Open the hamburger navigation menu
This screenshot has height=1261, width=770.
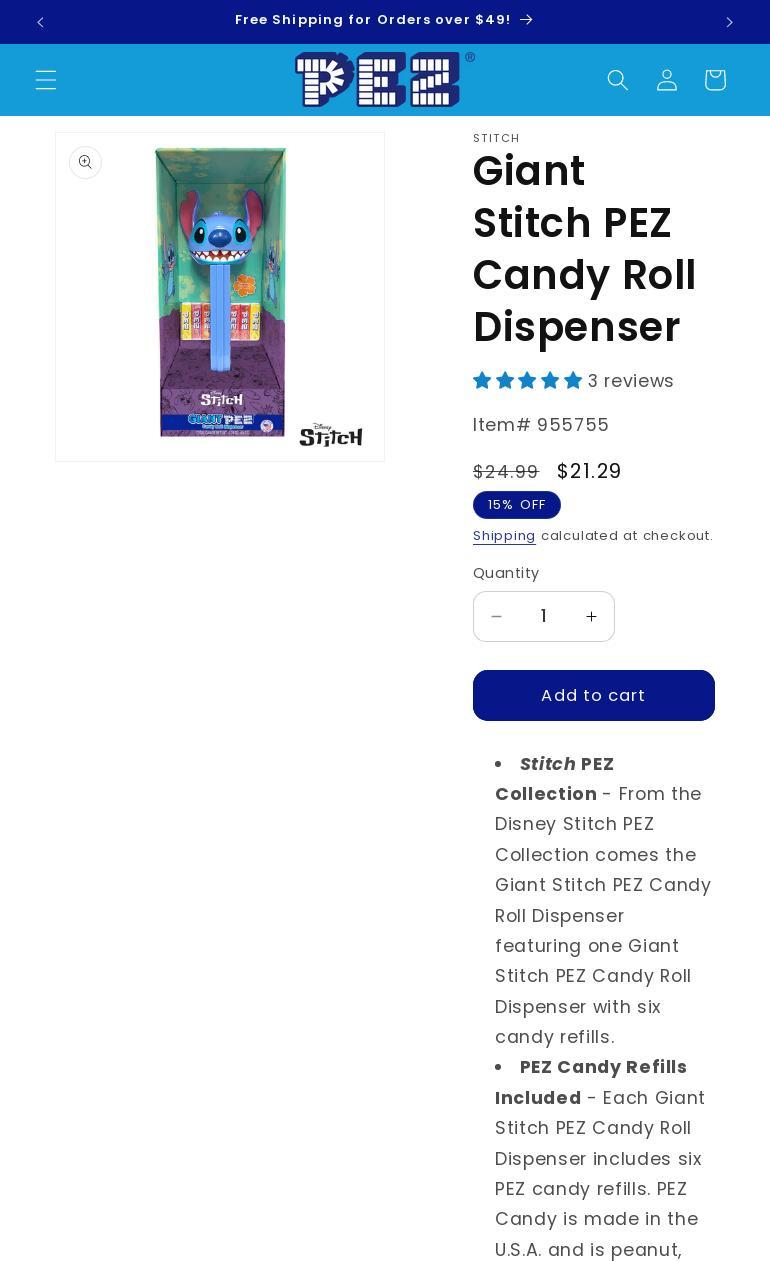pos(46,80)
